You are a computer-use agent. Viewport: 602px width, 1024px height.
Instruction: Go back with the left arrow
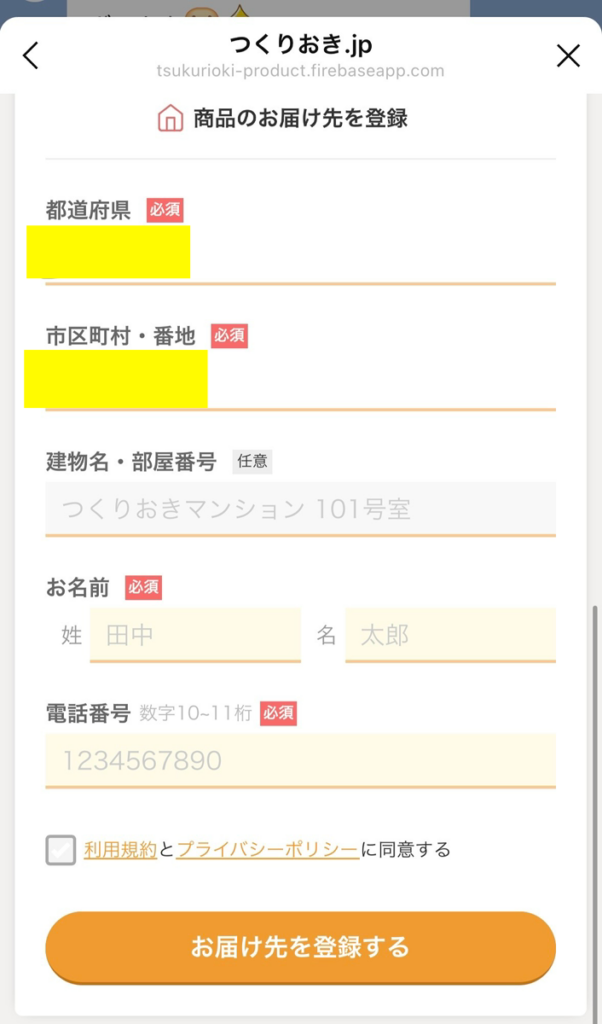[31, 56]
